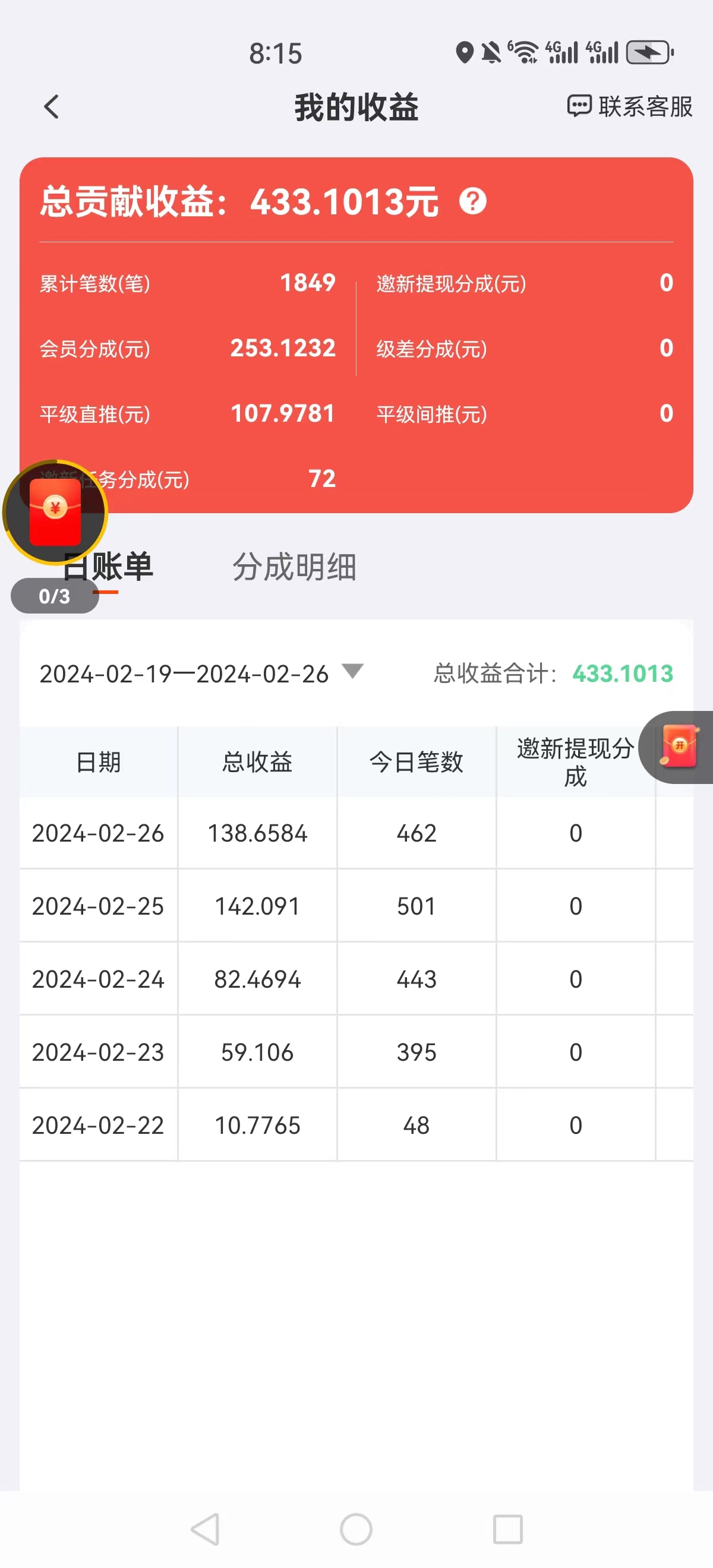713x1568 pixels.
Task: Select the 日账单 tab
Action: (108, 567)
